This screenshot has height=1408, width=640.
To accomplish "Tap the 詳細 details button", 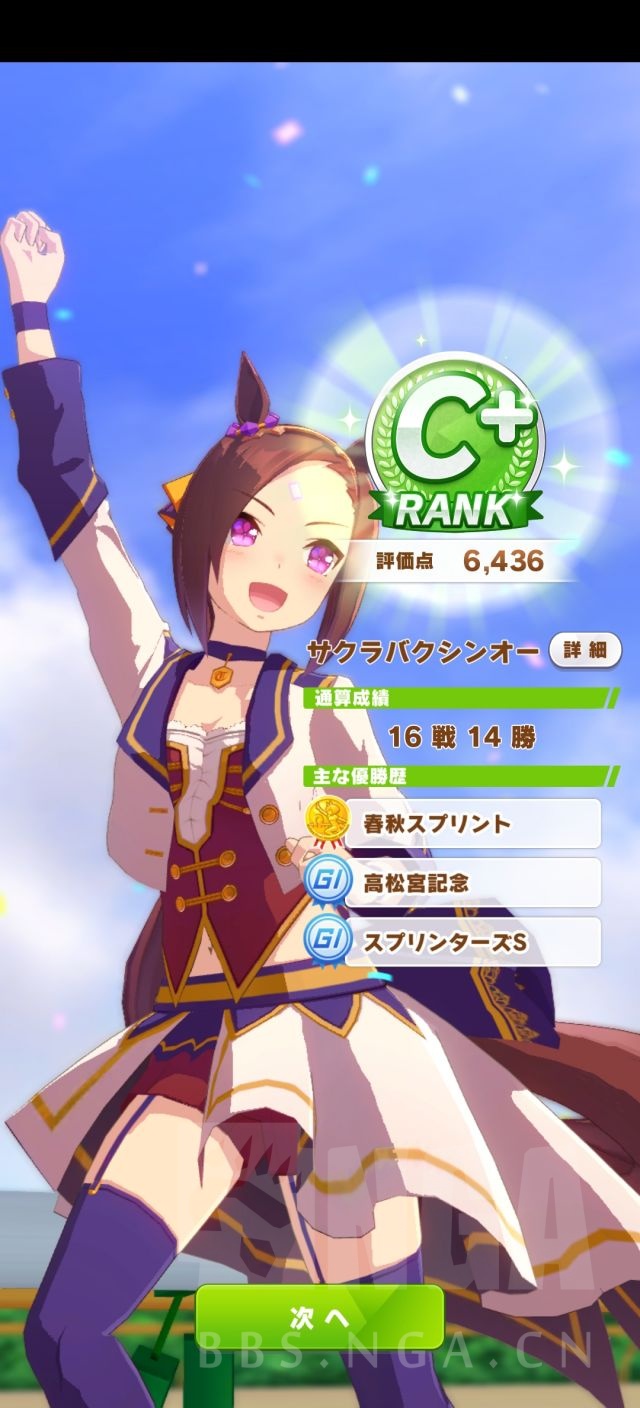I will tap(585, 650).
